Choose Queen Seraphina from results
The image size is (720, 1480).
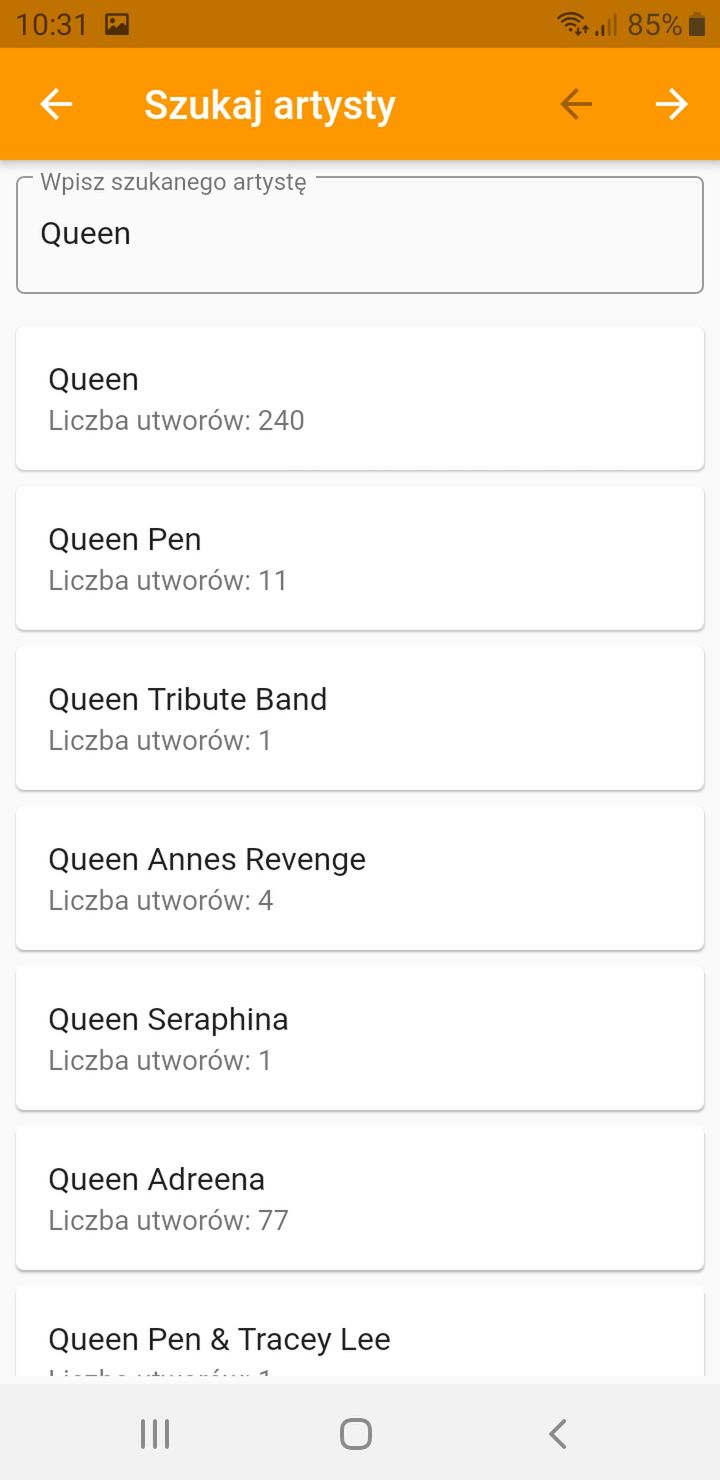[360, 1038]
